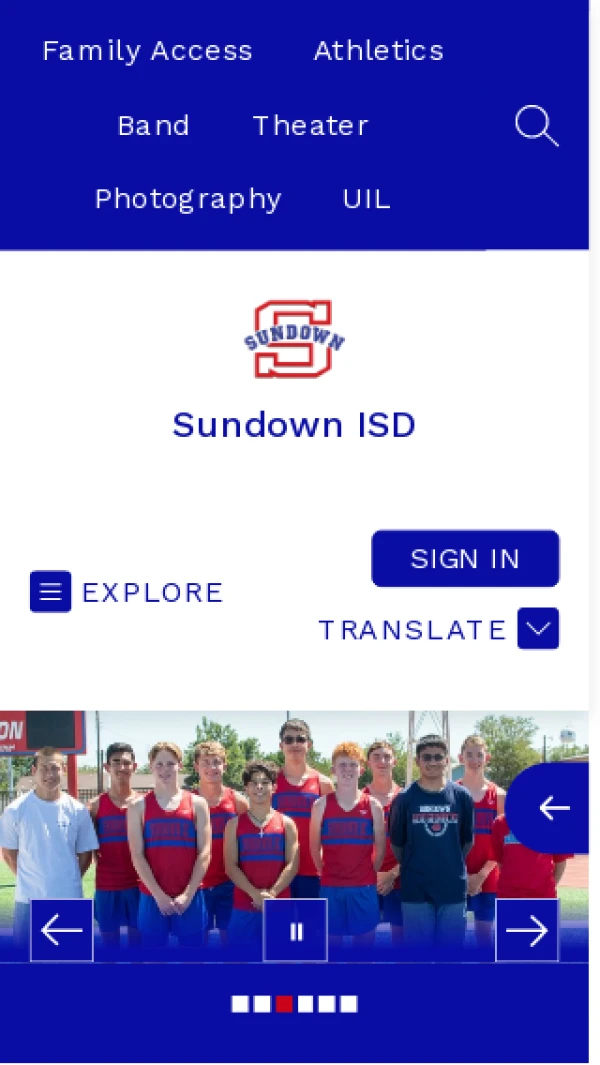This screenshot has height=1065, width=600.
Task: Open the search magnifier icon
Action: point(536,127)
